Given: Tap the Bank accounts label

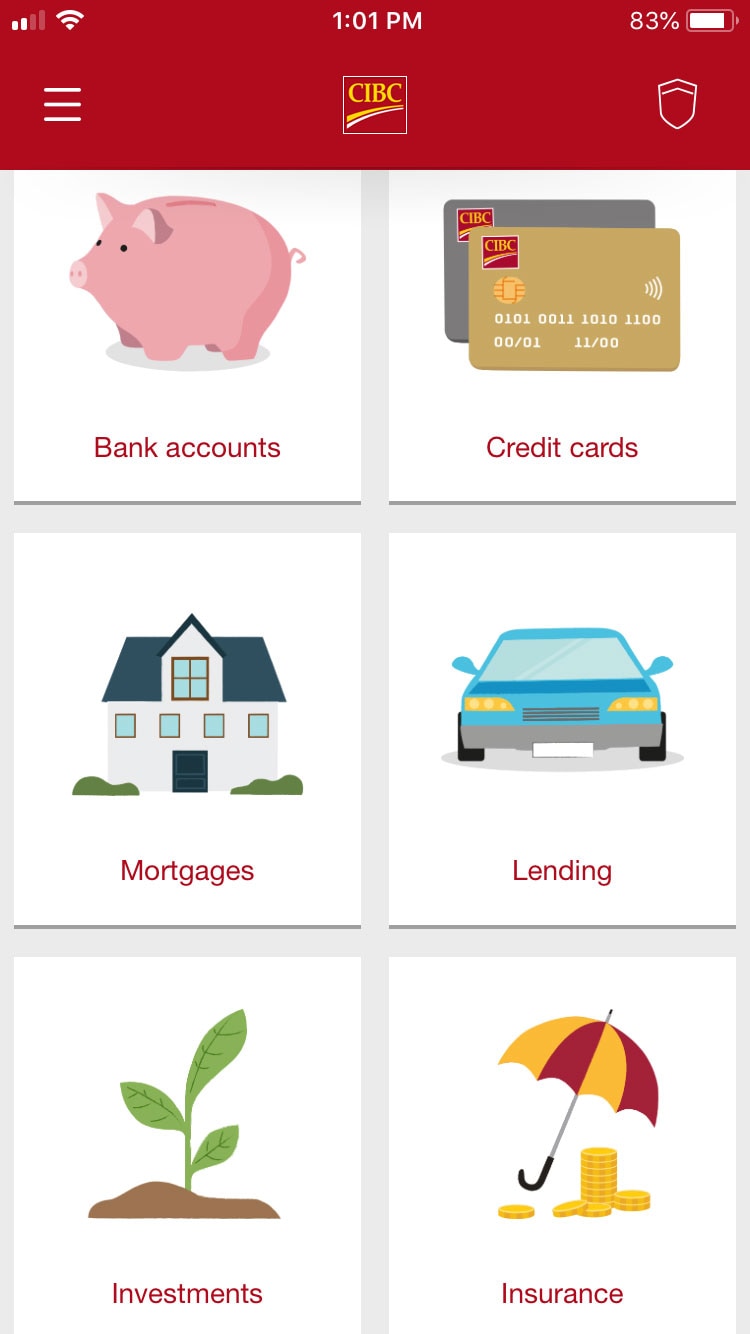Looking at the screenshot, I should coord(187,447).
